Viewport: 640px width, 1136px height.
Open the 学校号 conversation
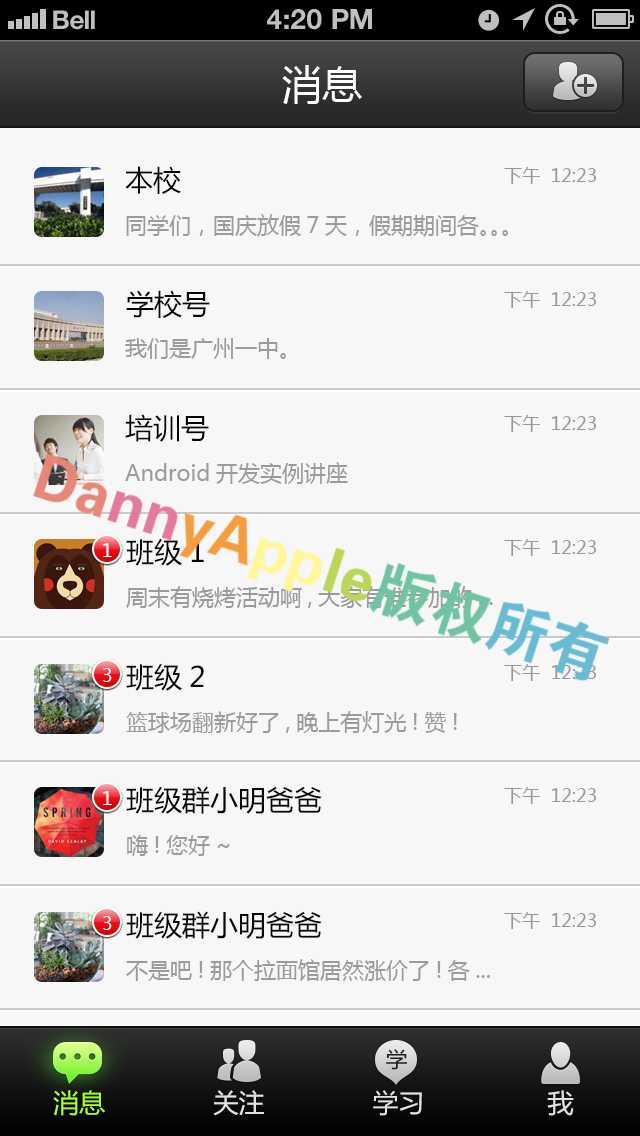click(x=320, y=327)
